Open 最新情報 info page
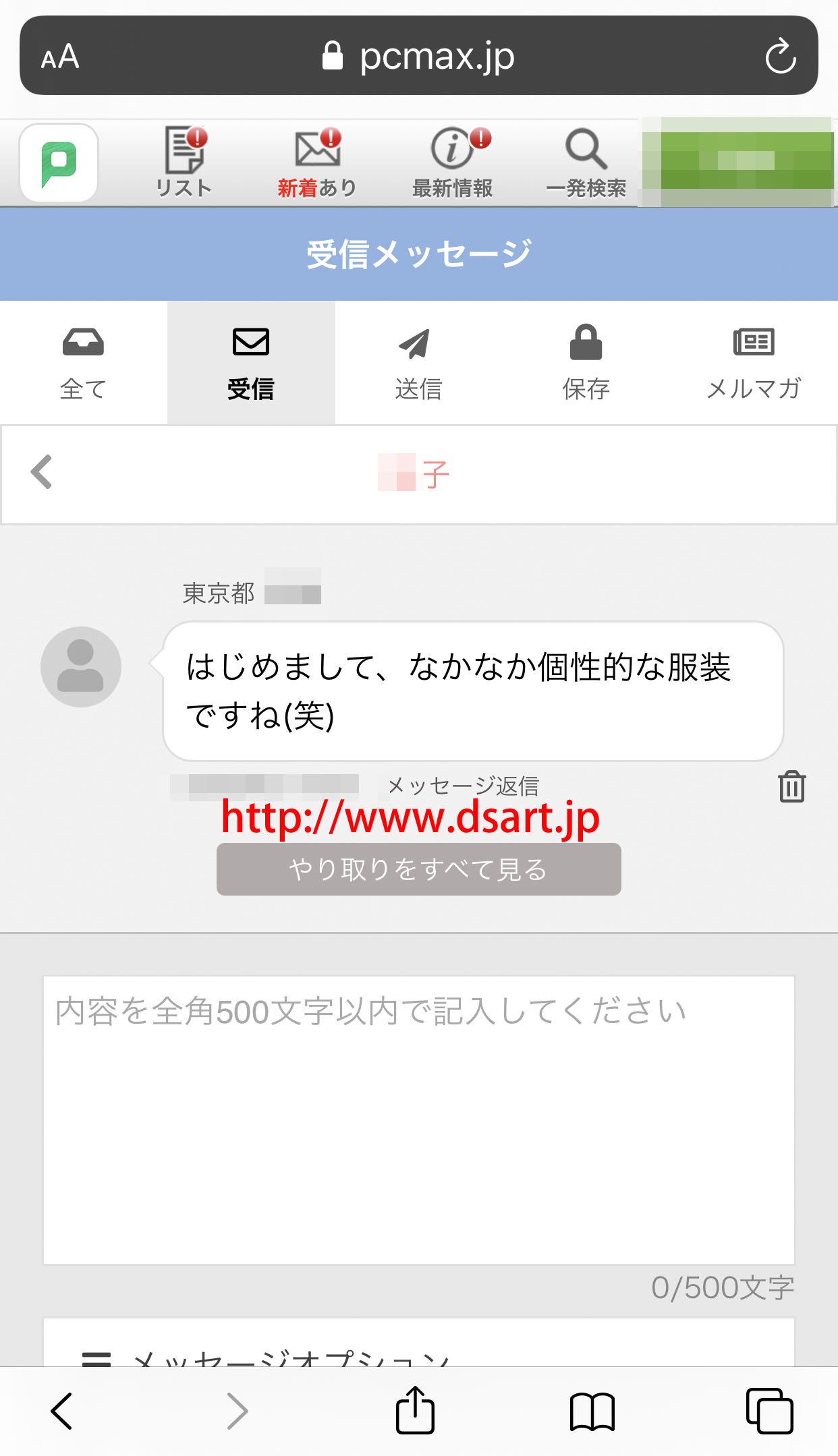This screenshot has height=1456, width=838. (453, 163)
